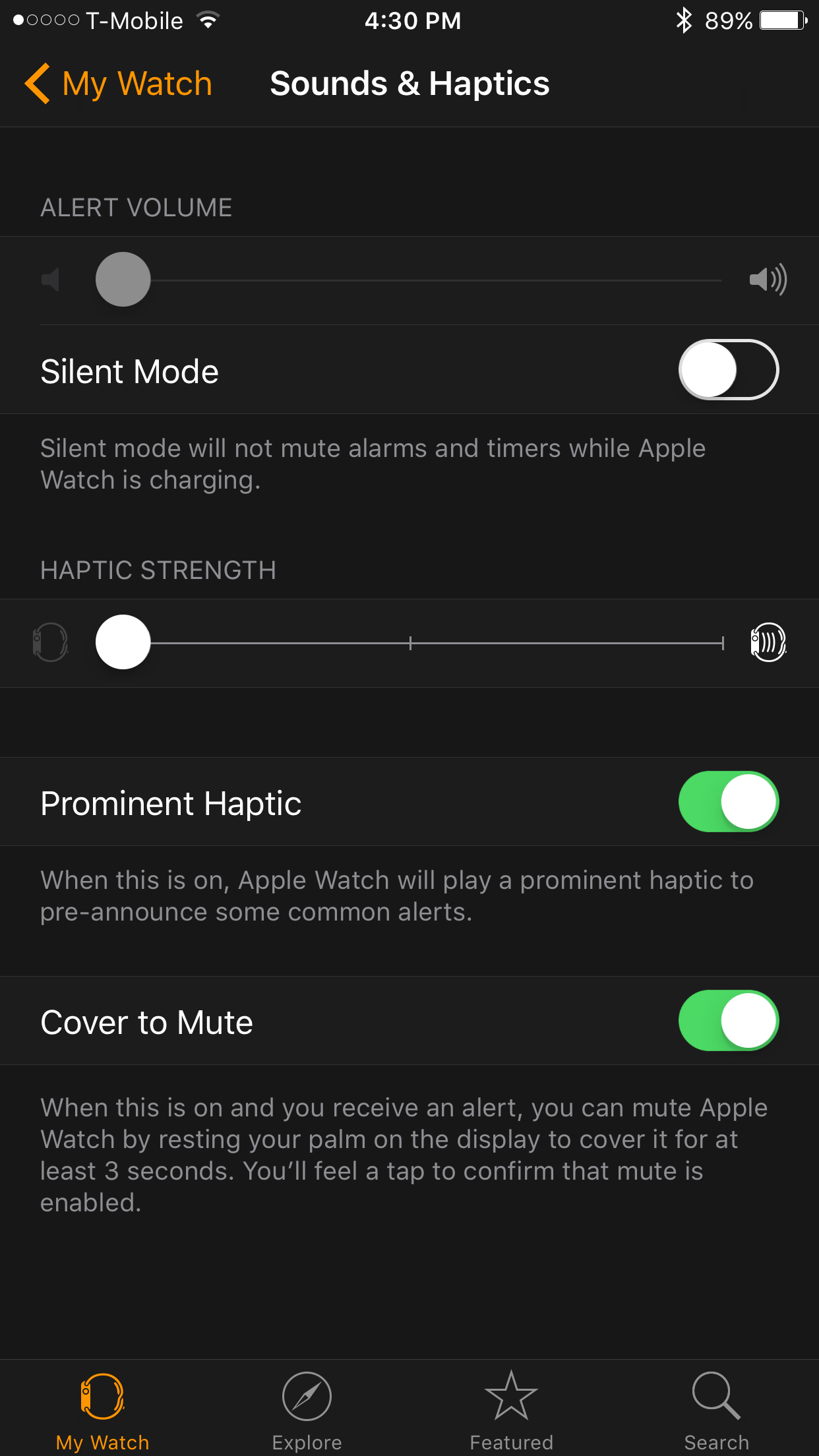
Task: Tap the back chevron beside My Watch
Action: pos(38,83)
